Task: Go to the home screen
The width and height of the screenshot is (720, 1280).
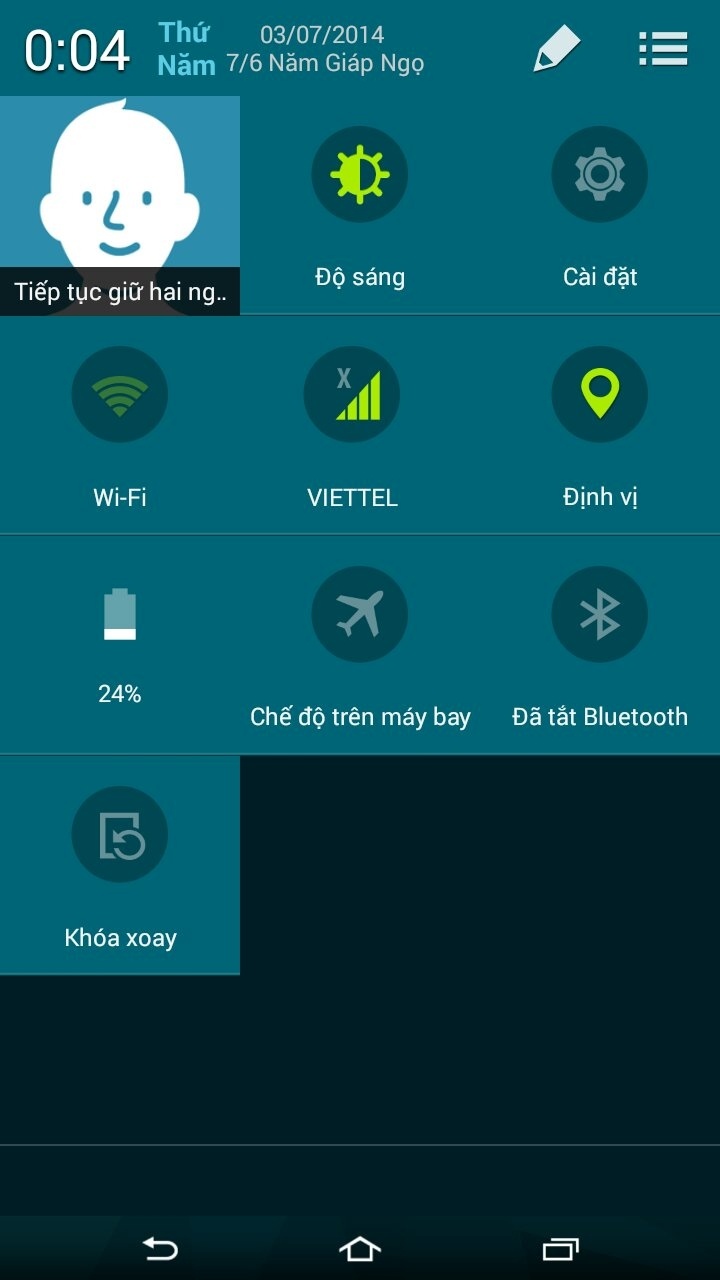Action: (x=360, y=1248)
